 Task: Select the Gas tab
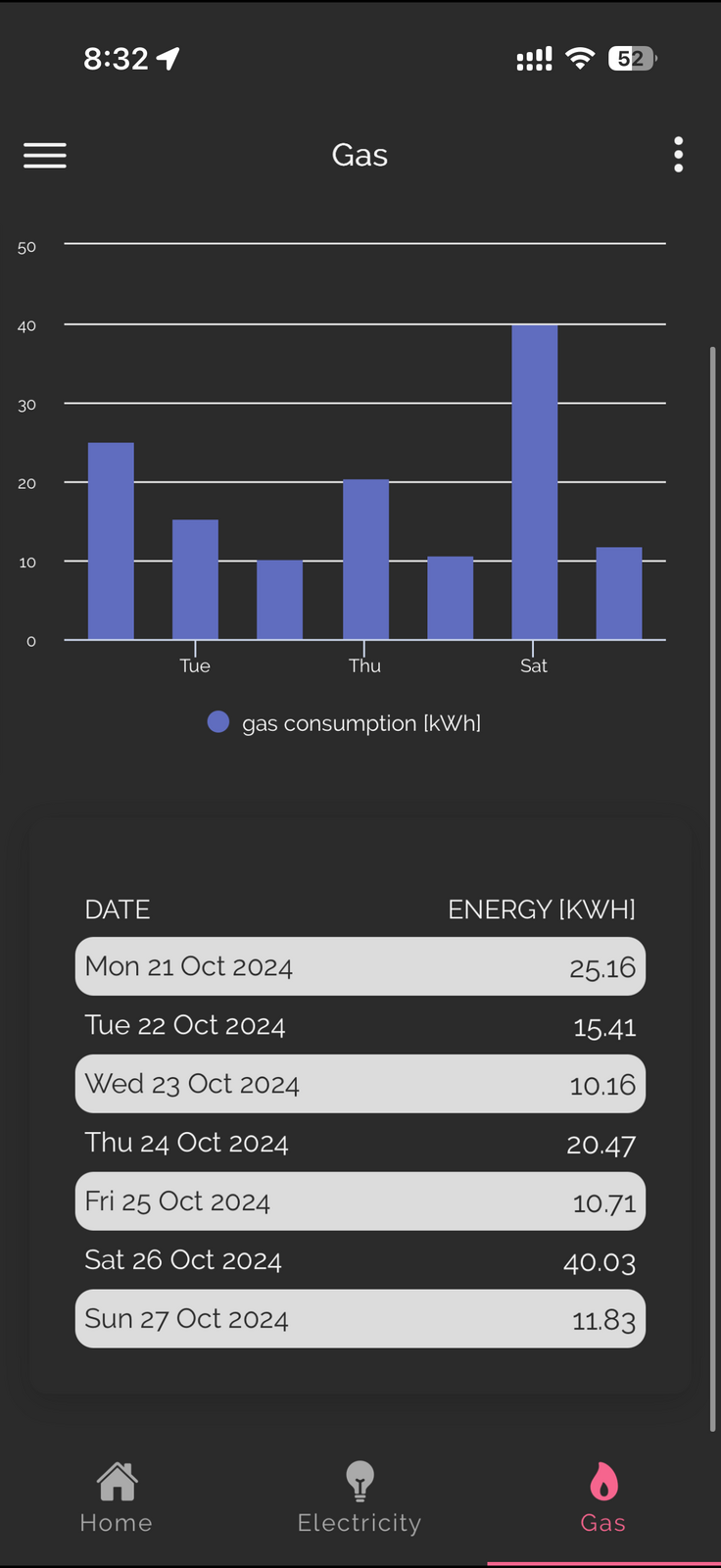[x=602, y=1497]
